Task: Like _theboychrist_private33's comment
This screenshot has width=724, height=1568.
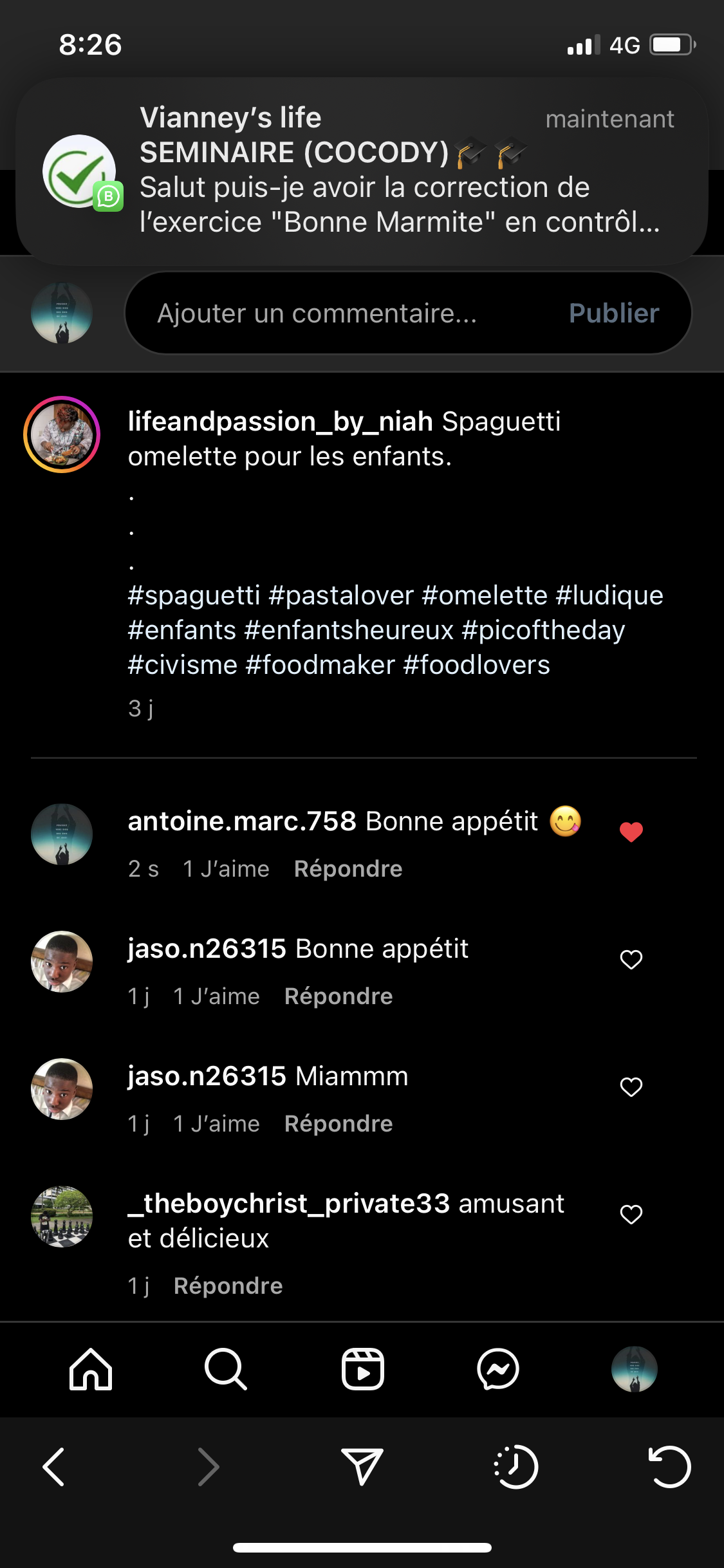Action: pos(631,1214)
